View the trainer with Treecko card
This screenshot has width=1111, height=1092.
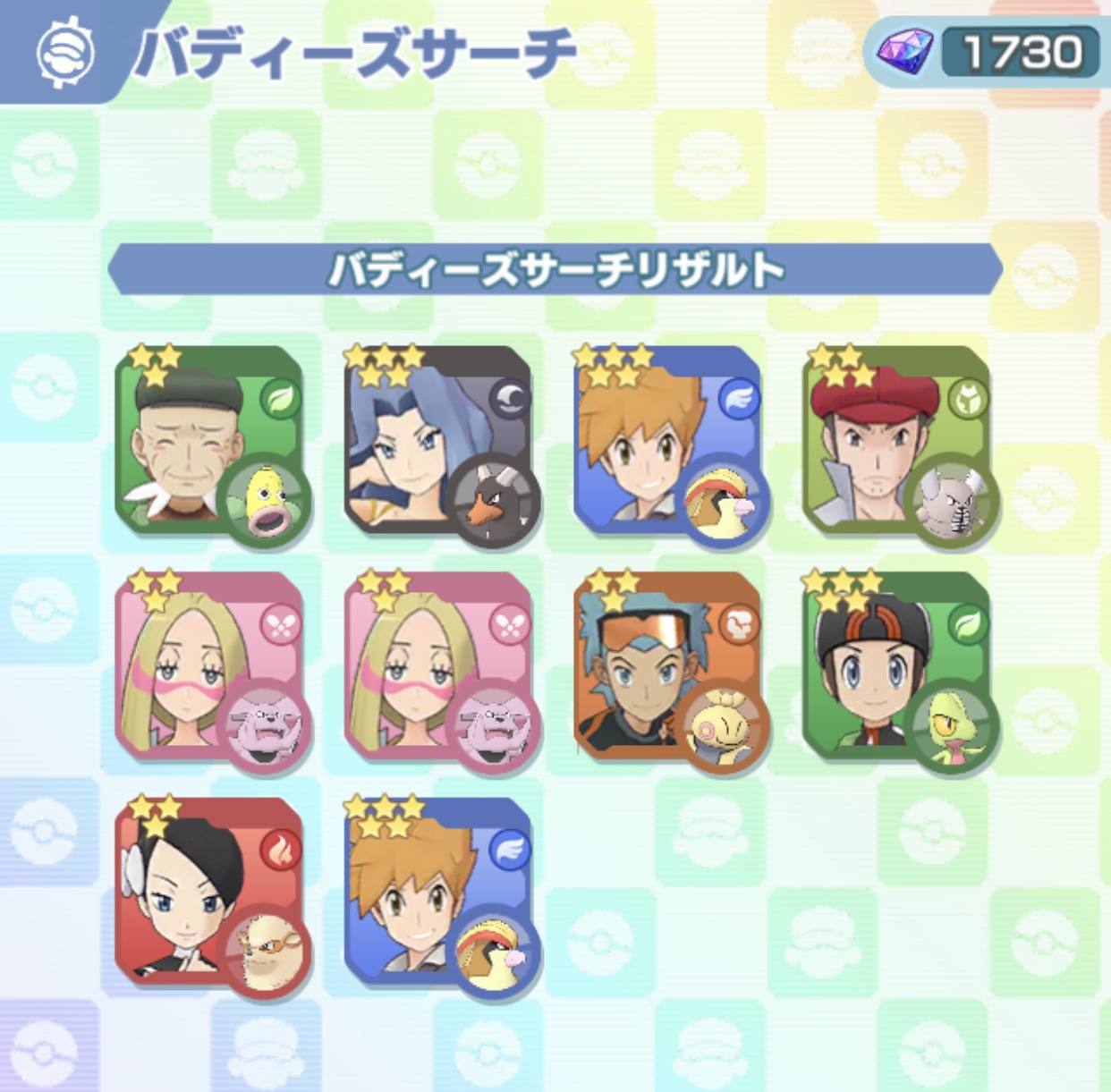pos(895,666)
